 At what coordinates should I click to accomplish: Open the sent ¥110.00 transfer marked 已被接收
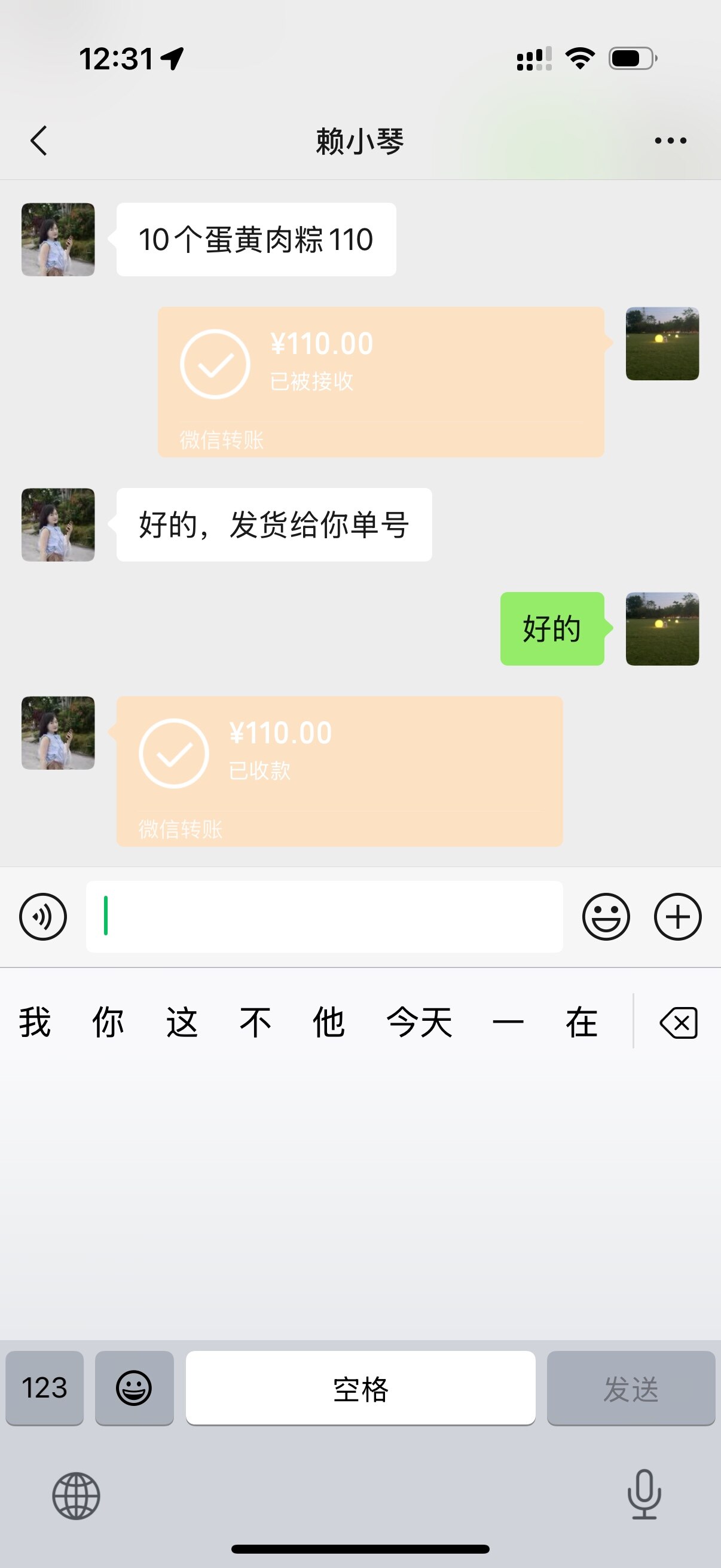[x=380, y=381]
